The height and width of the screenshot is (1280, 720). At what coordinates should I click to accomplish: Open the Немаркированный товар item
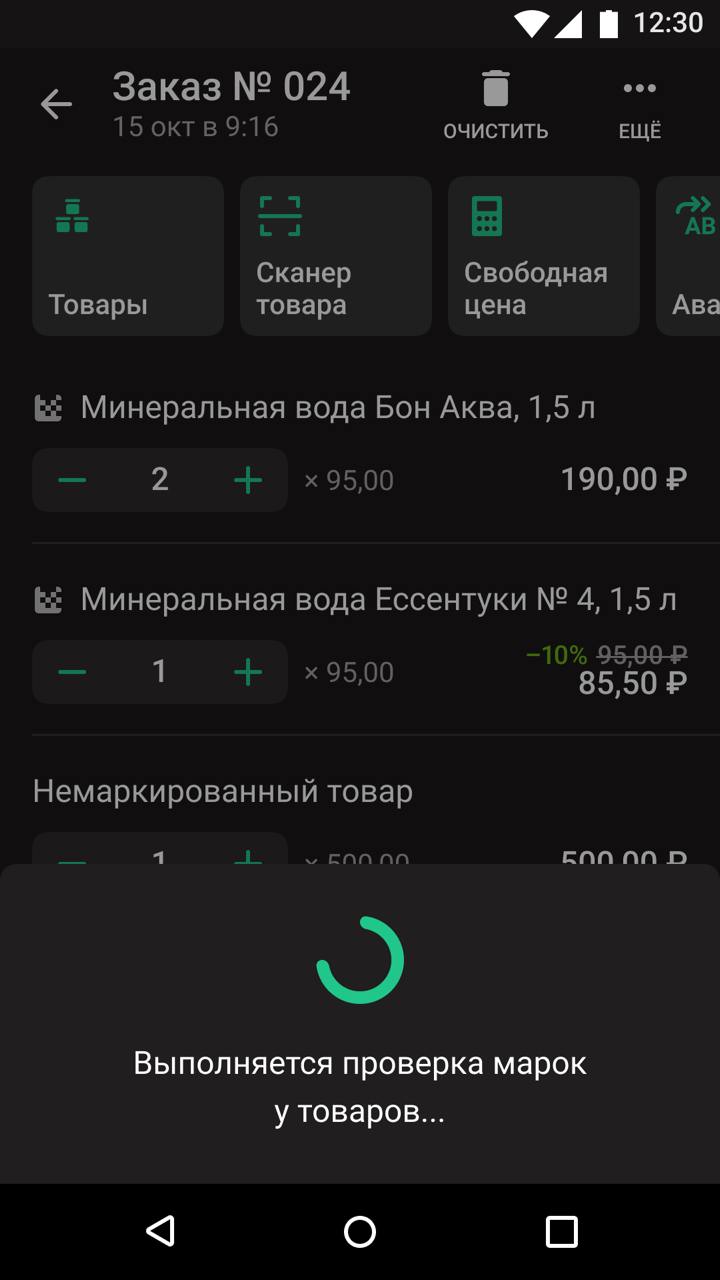[223, 792]
